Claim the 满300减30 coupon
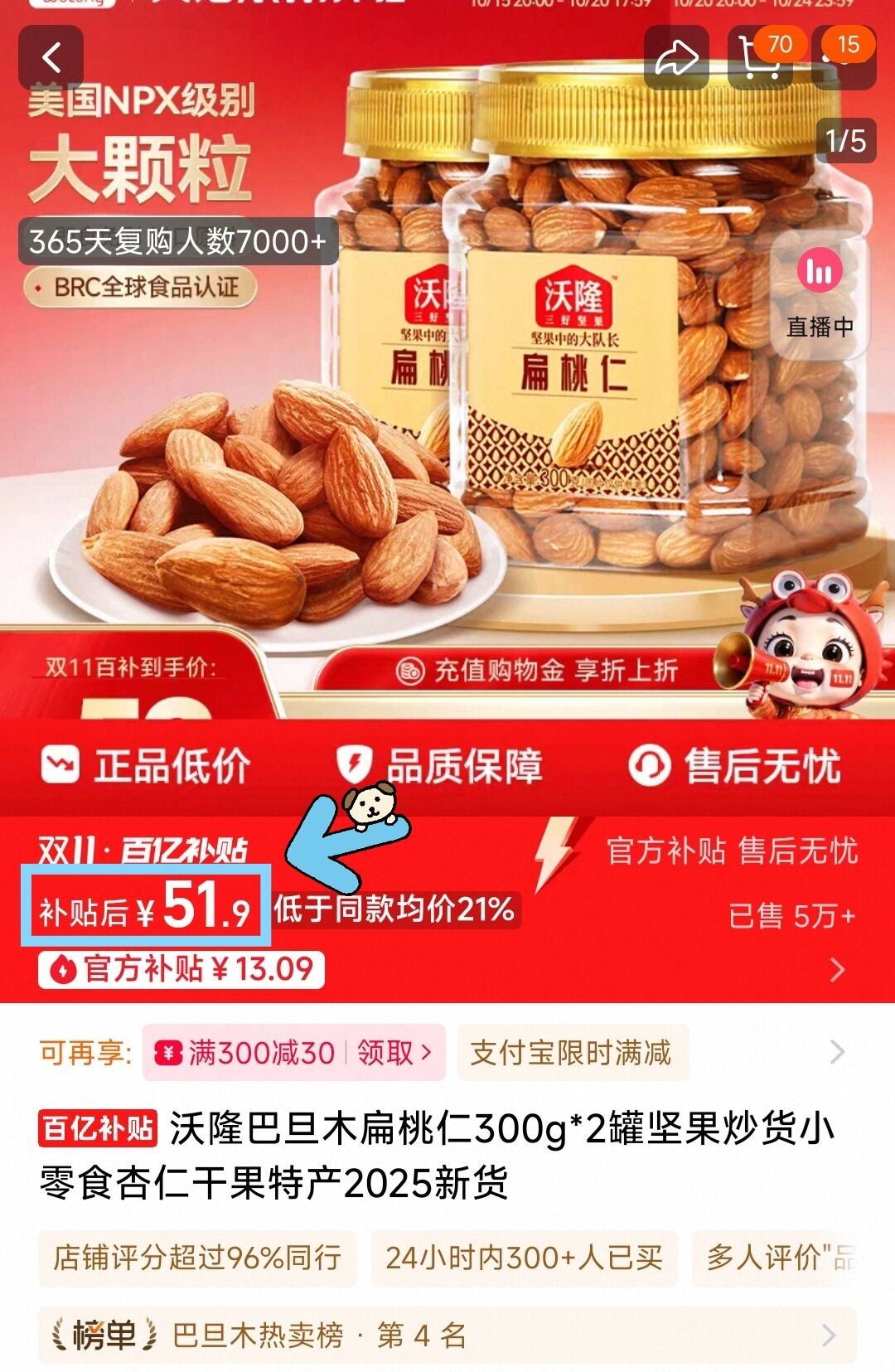The image size is (895, 1372). coord(294,1053)
